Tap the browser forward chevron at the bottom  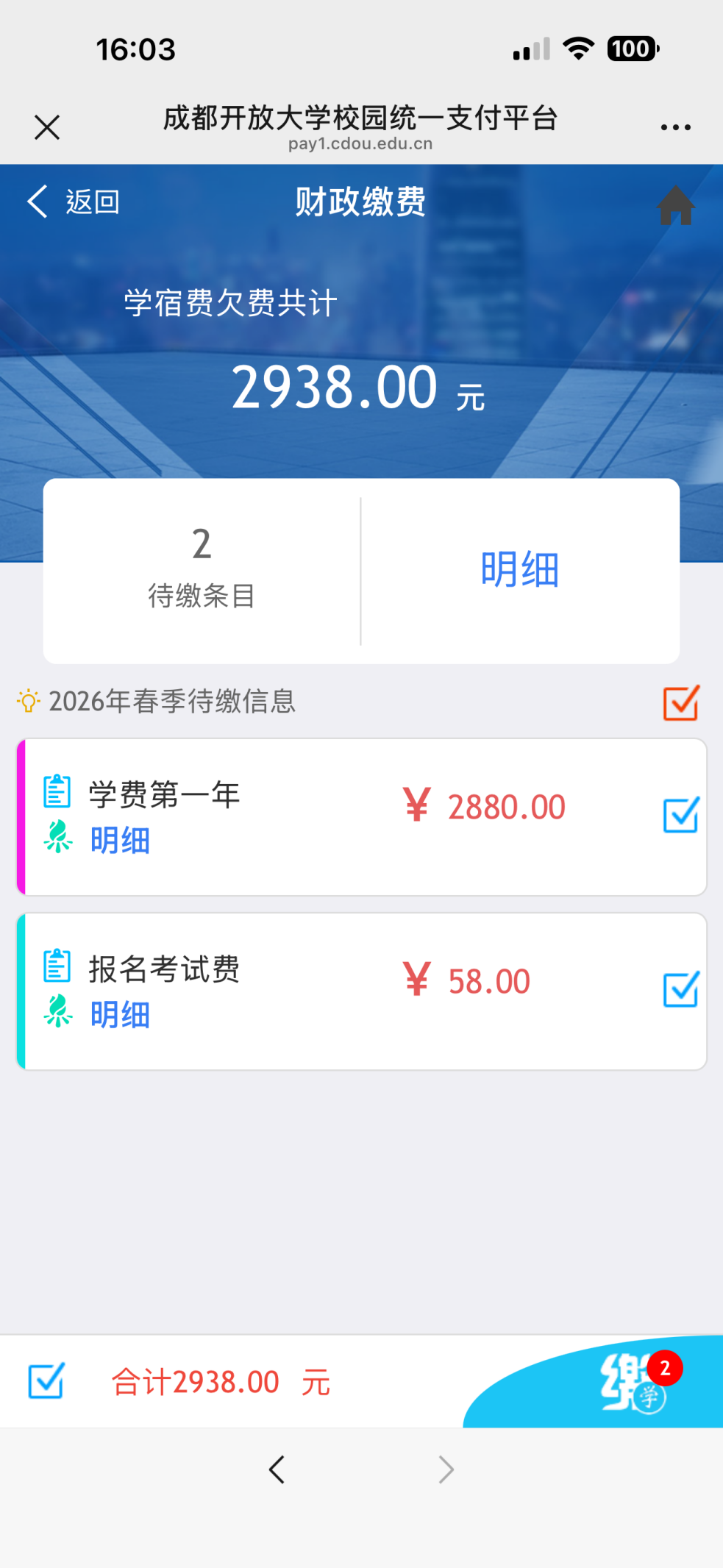(446, 1469)
